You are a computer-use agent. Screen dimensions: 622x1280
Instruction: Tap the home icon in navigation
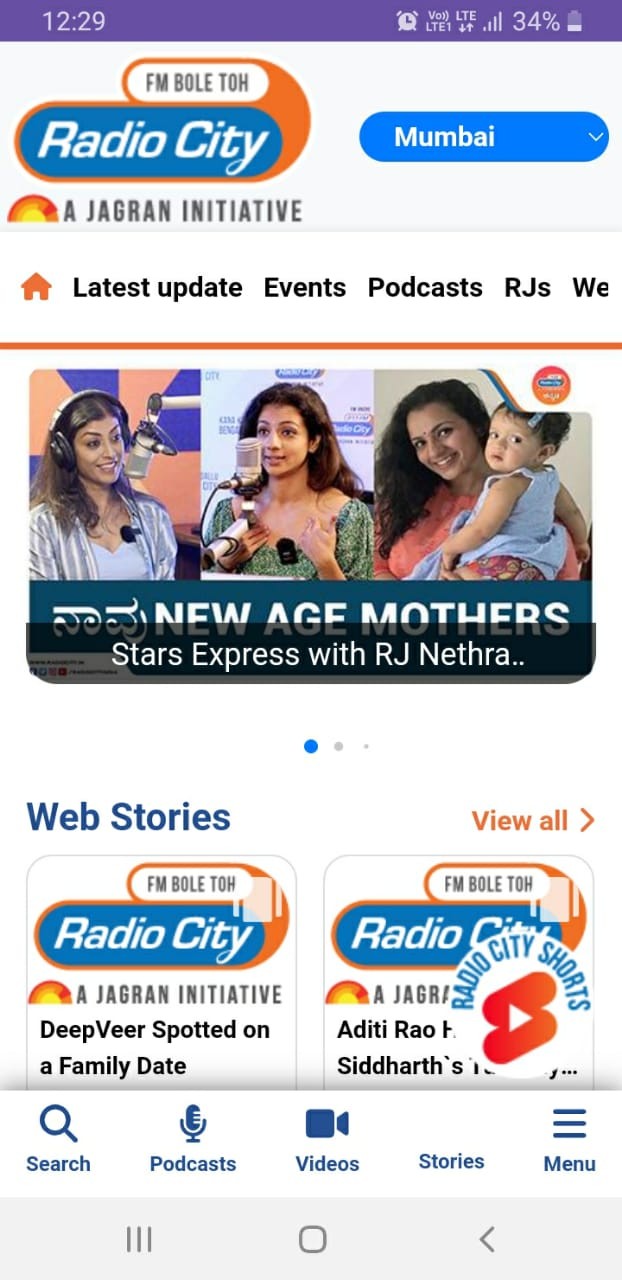(36, 288)
